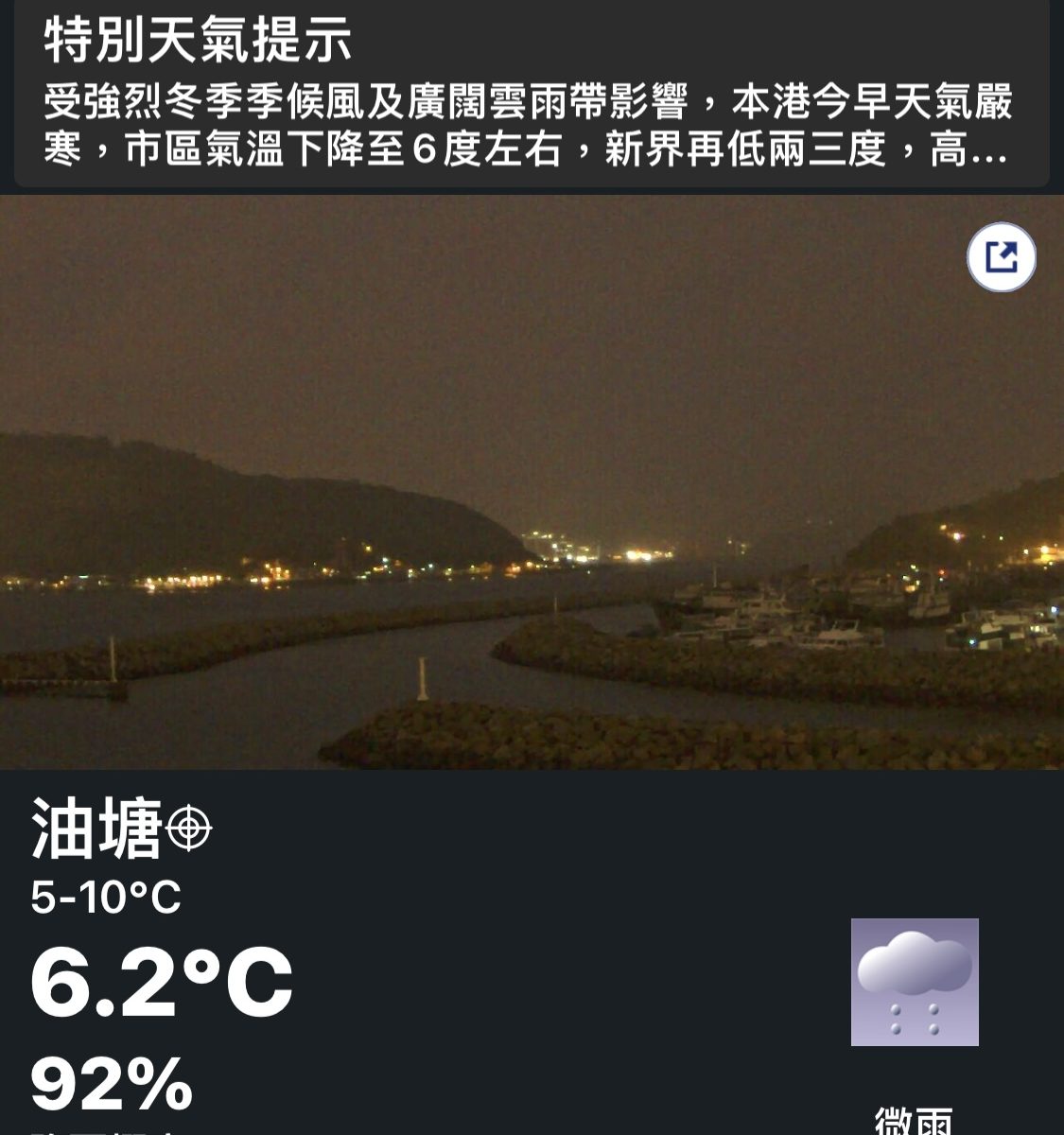Open the 微雨 weather icon

click(x=915, y=982)
